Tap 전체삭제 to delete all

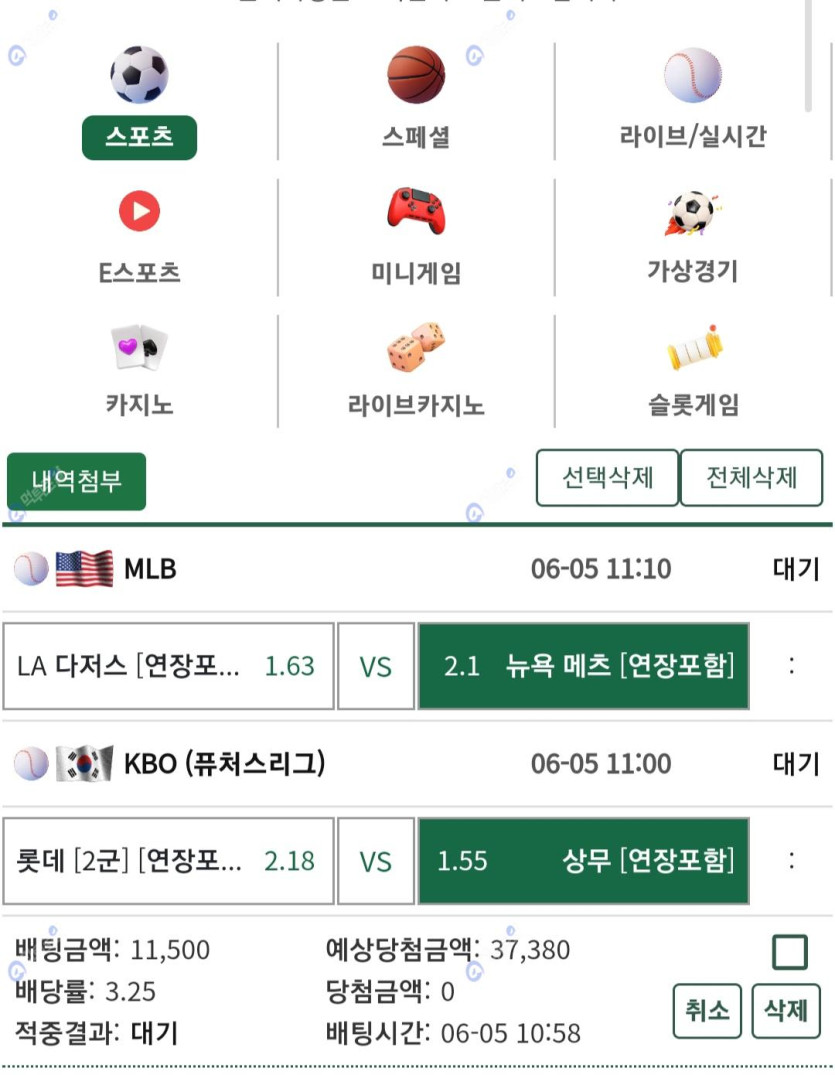point(751,478)
